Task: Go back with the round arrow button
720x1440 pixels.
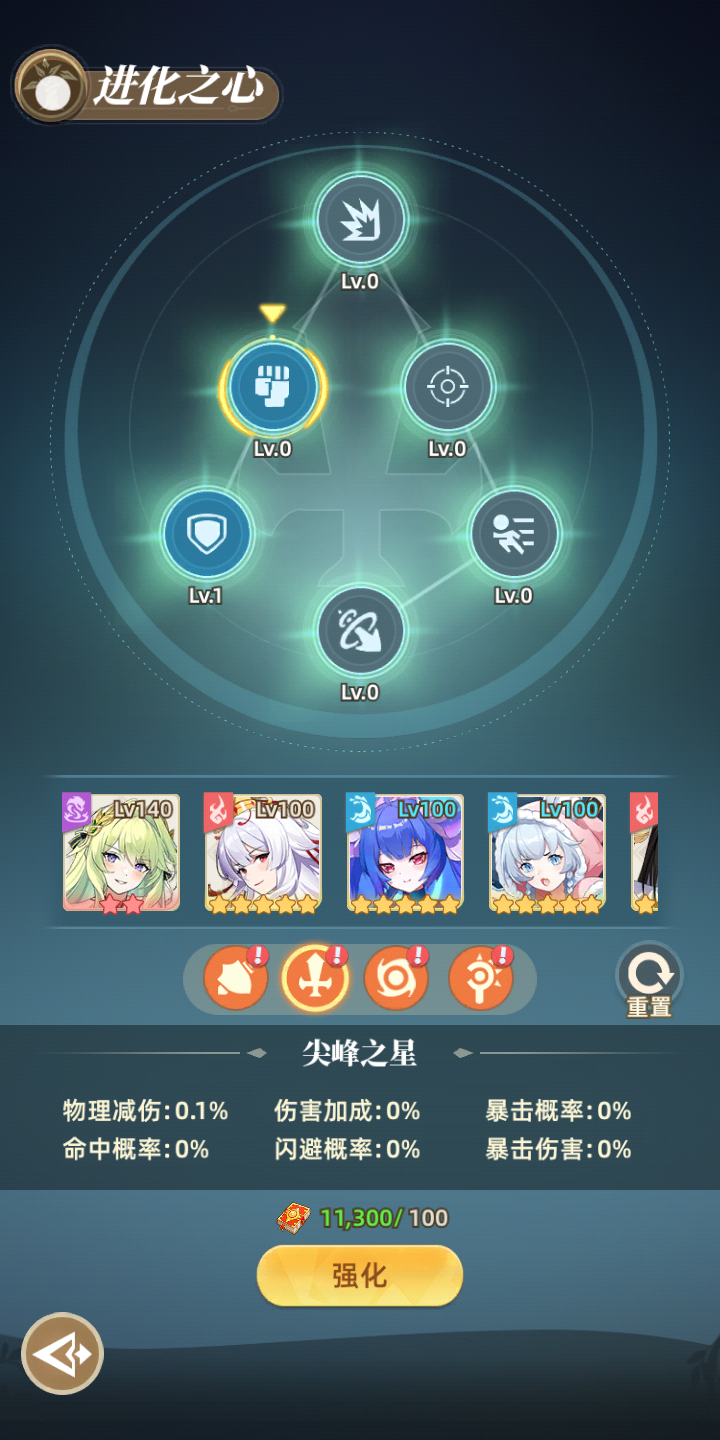Action: (x=63, y=1353)
